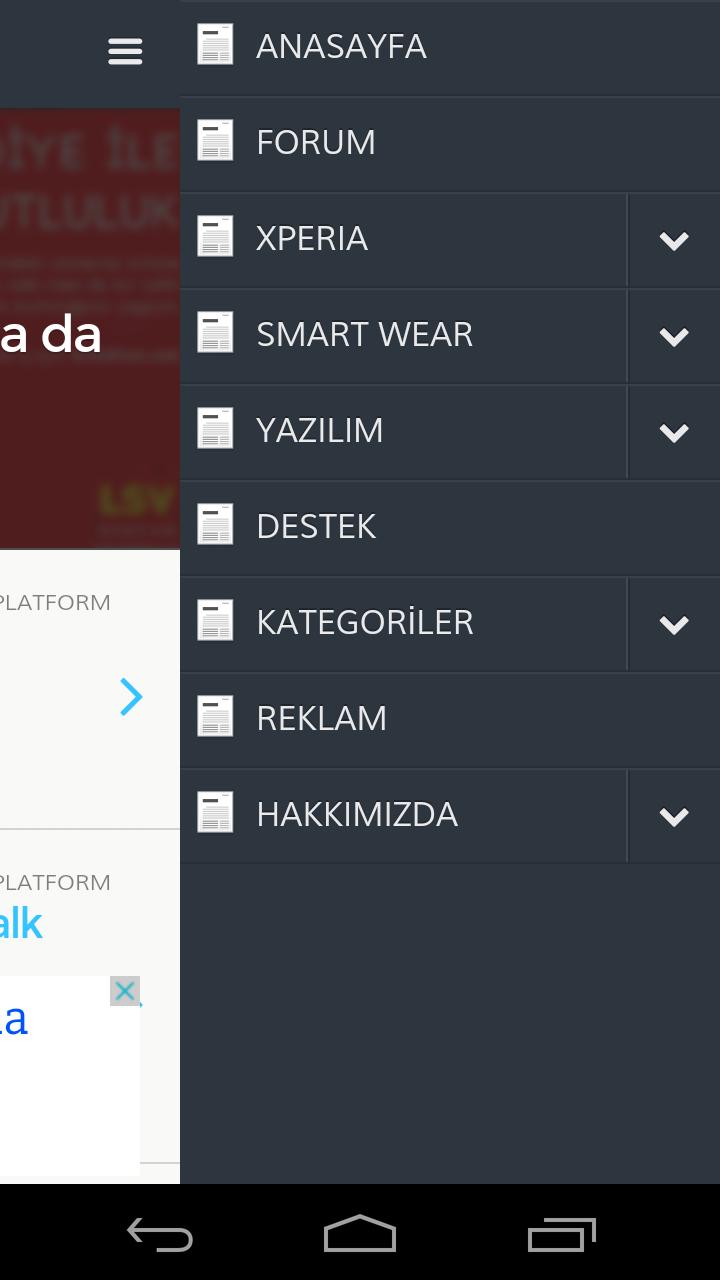This screenshot has width=720, height=1280.
Task: Open the SMART WEAR menu item
Action: [x=364, y=335]
